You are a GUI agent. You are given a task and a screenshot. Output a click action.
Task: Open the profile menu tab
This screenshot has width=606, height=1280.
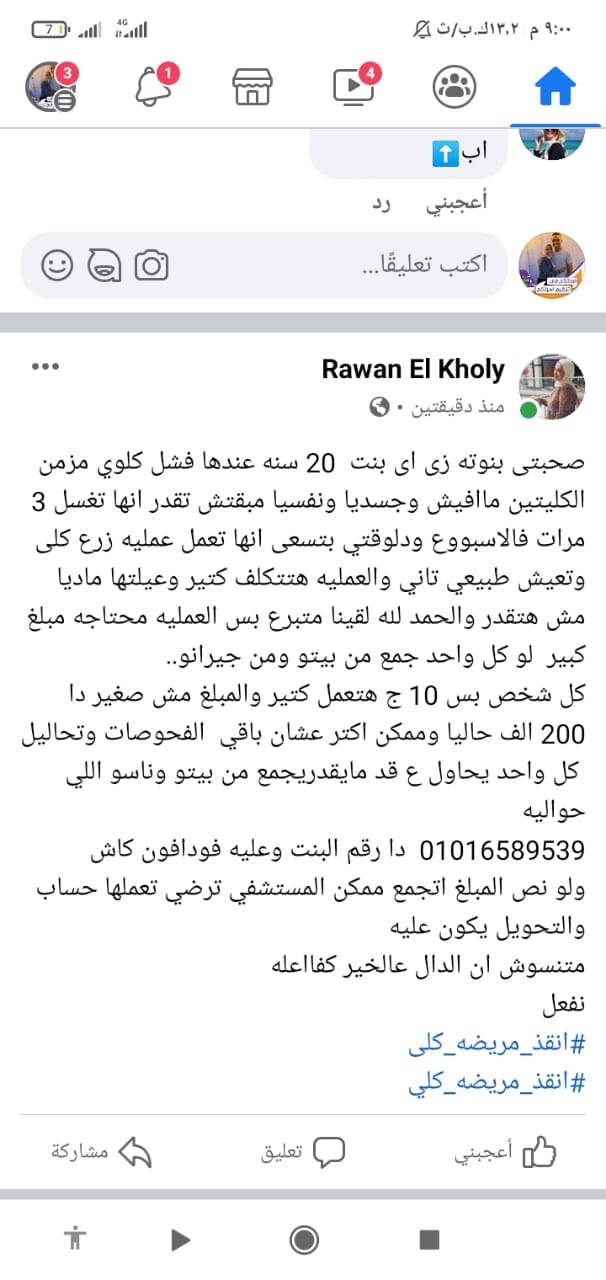(x=50, y=87)
